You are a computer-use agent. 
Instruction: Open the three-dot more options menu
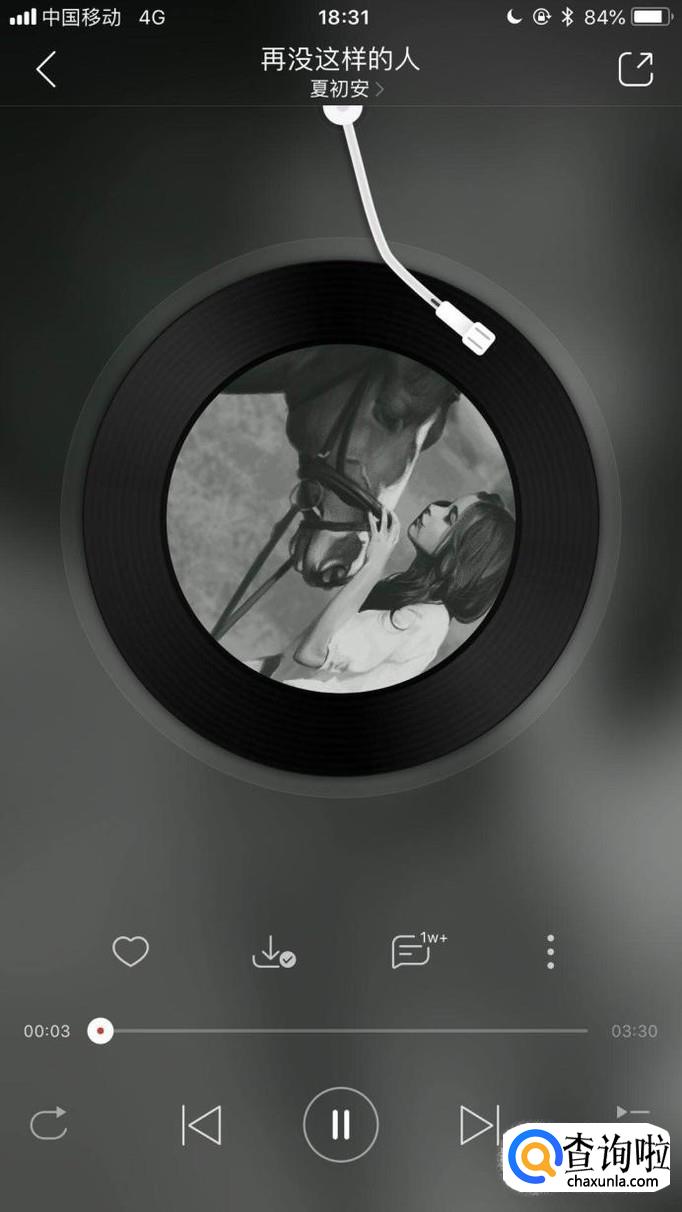tap(550, 952)
